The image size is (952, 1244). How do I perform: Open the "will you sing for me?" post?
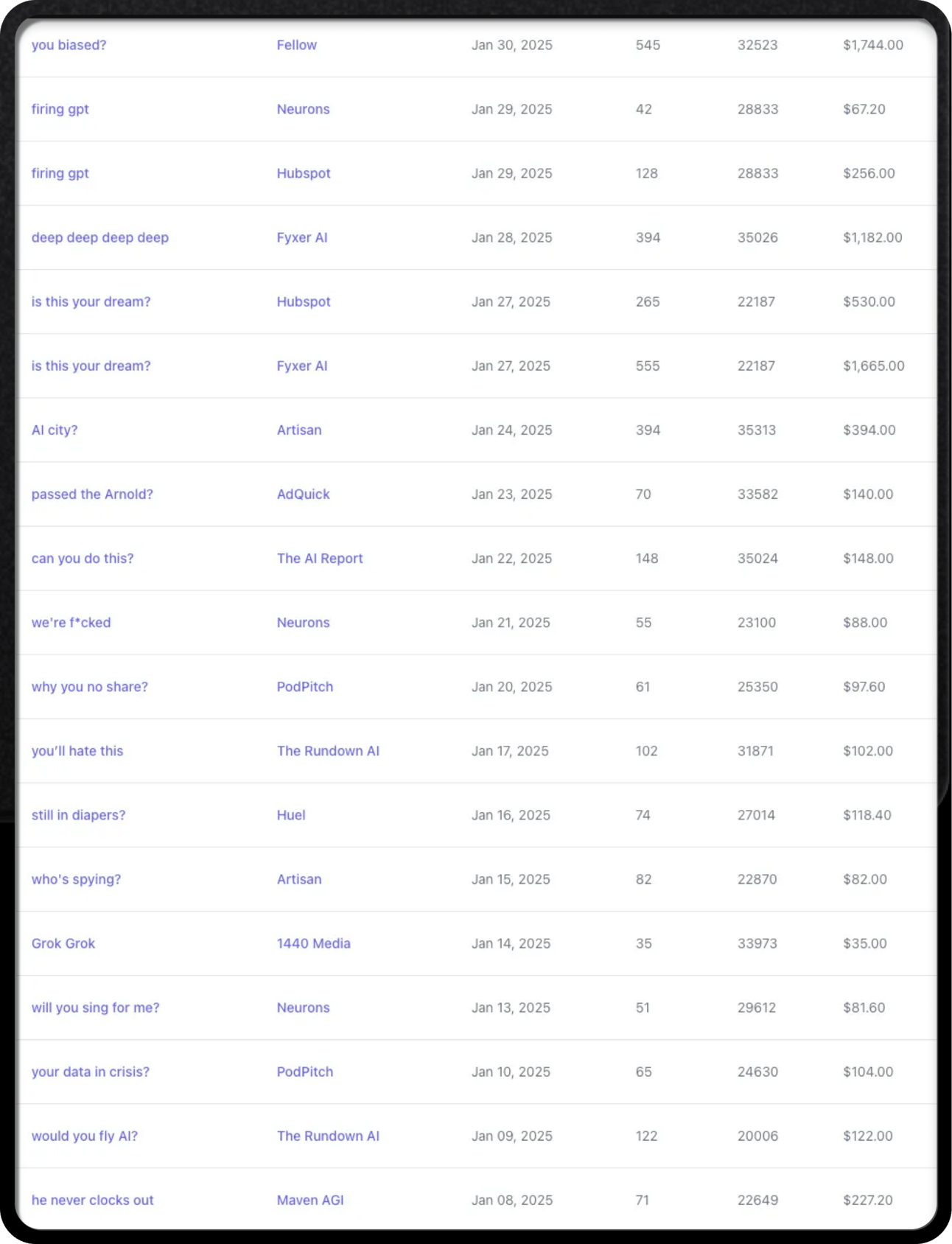pos(95,1007)
